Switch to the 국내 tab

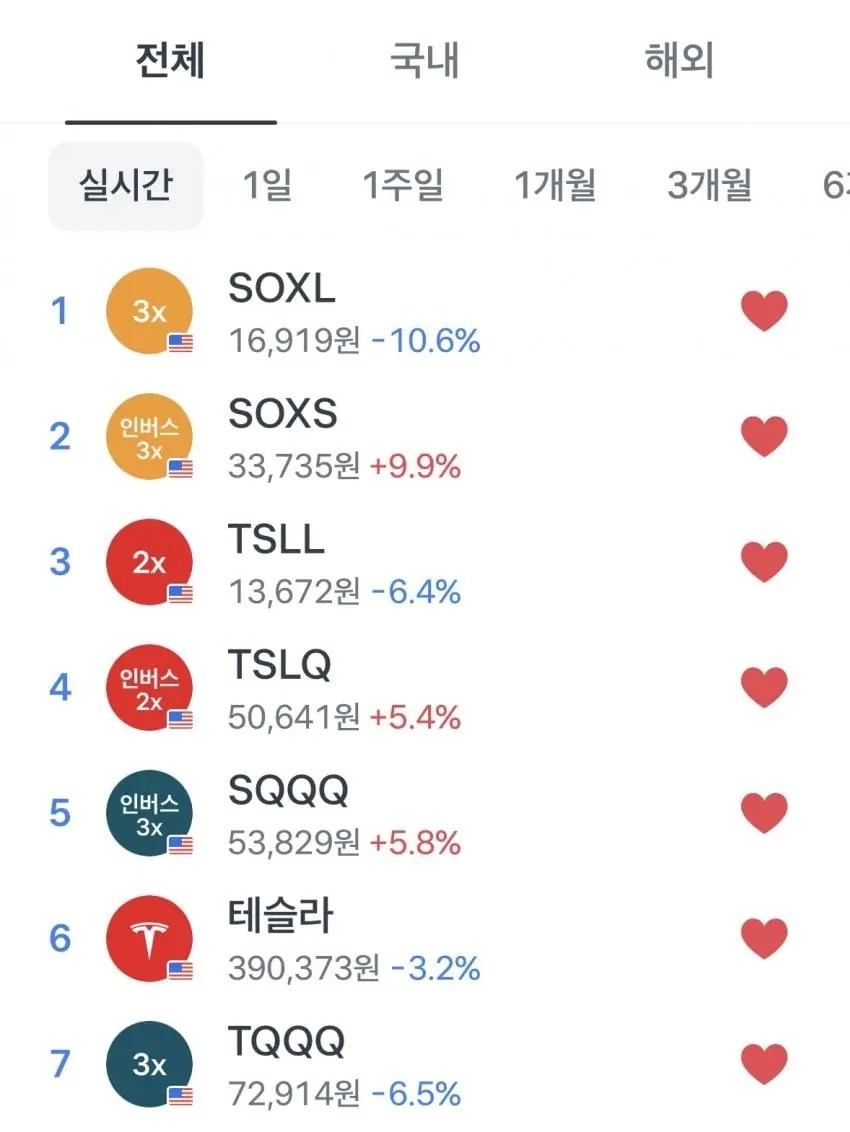[x=424, y=60]
